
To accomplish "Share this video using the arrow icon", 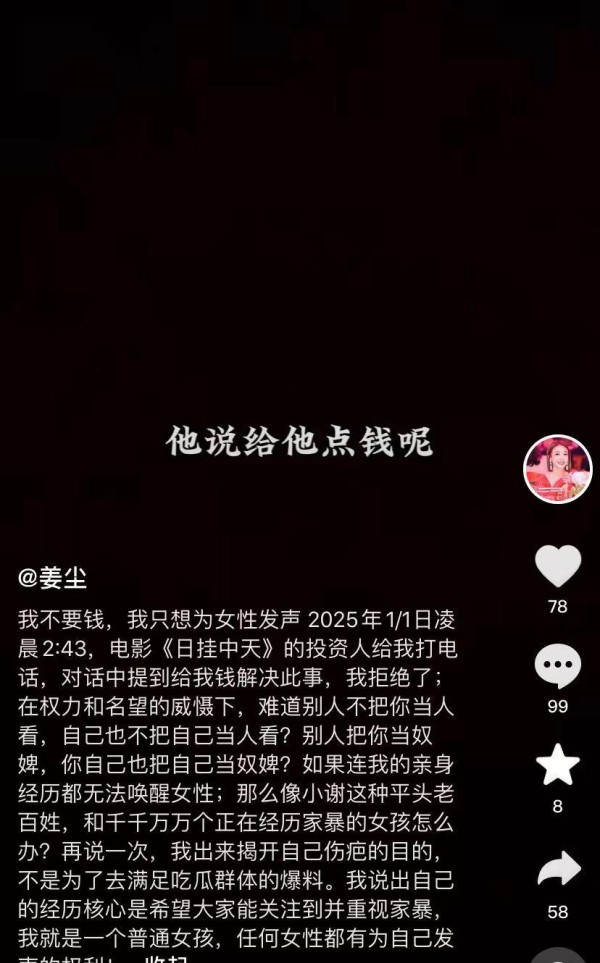I will (x=558, y=868).
